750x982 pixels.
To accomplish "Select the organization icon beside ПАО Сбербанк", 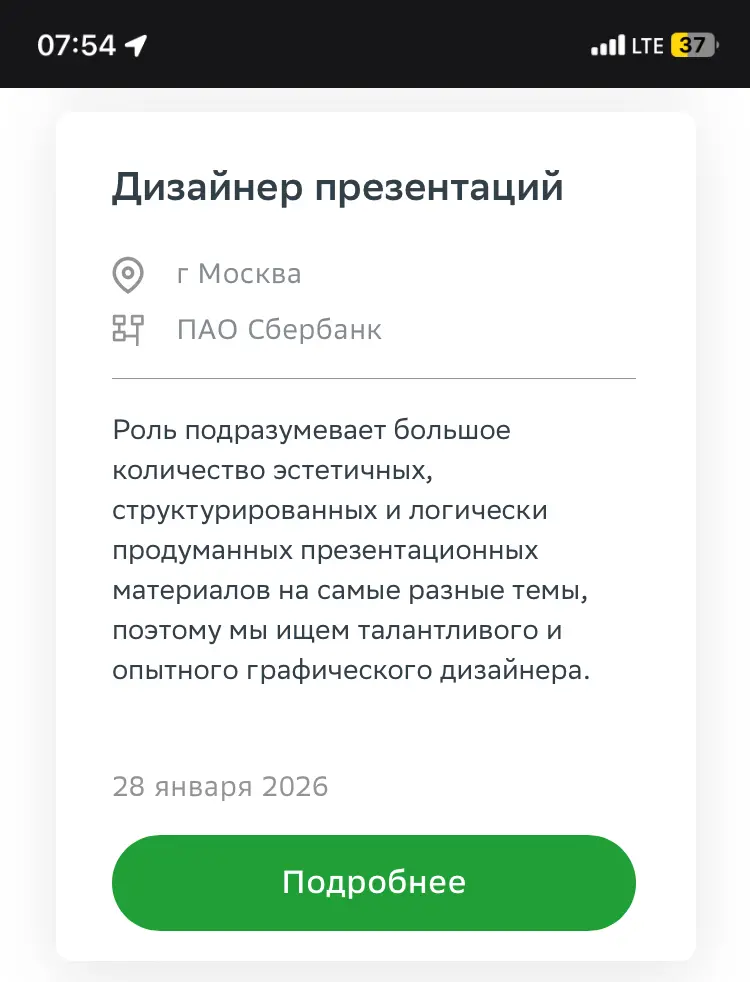I will pyautogui.click(x=127, y=329).
